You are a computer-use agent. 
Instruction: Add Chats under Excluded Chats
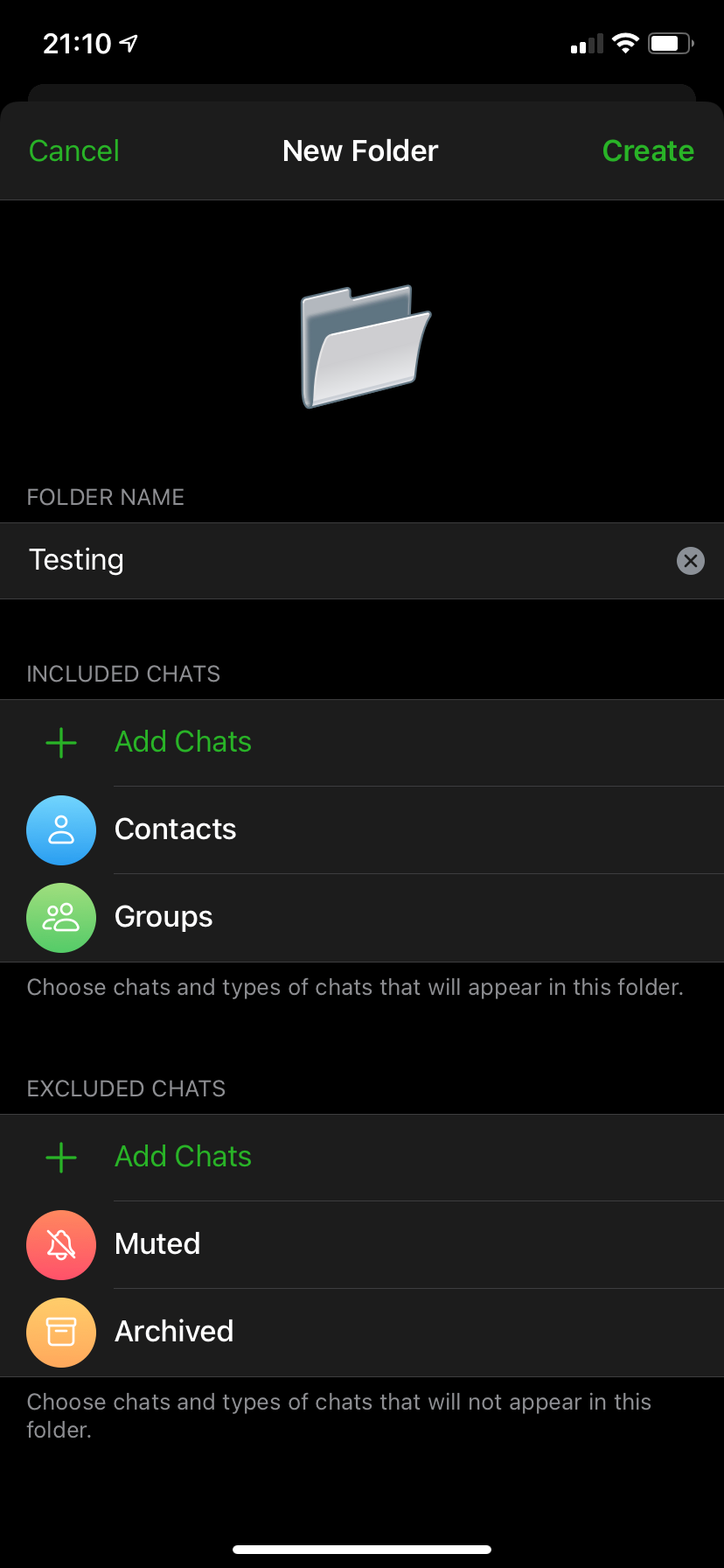[183, 1157]
